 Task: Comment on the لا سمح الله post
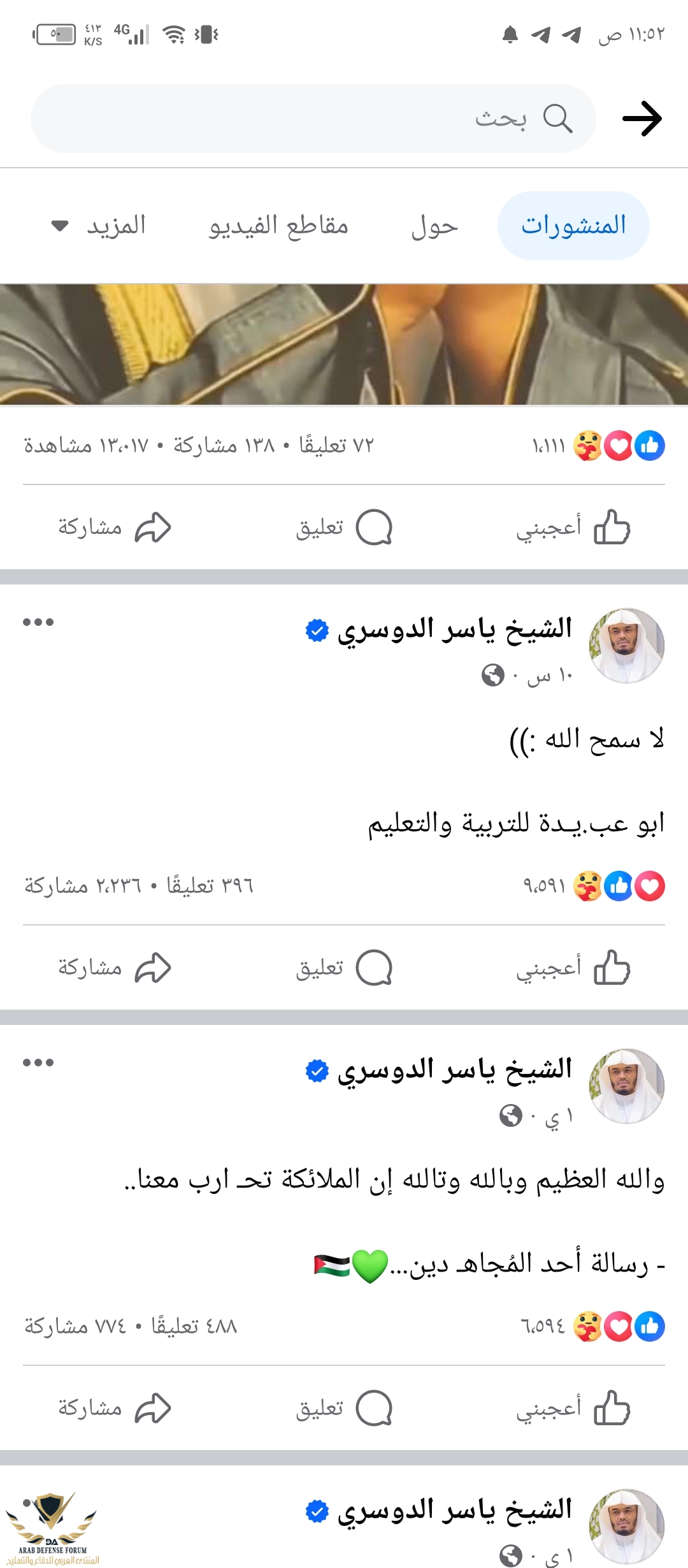tap(344, 968)
